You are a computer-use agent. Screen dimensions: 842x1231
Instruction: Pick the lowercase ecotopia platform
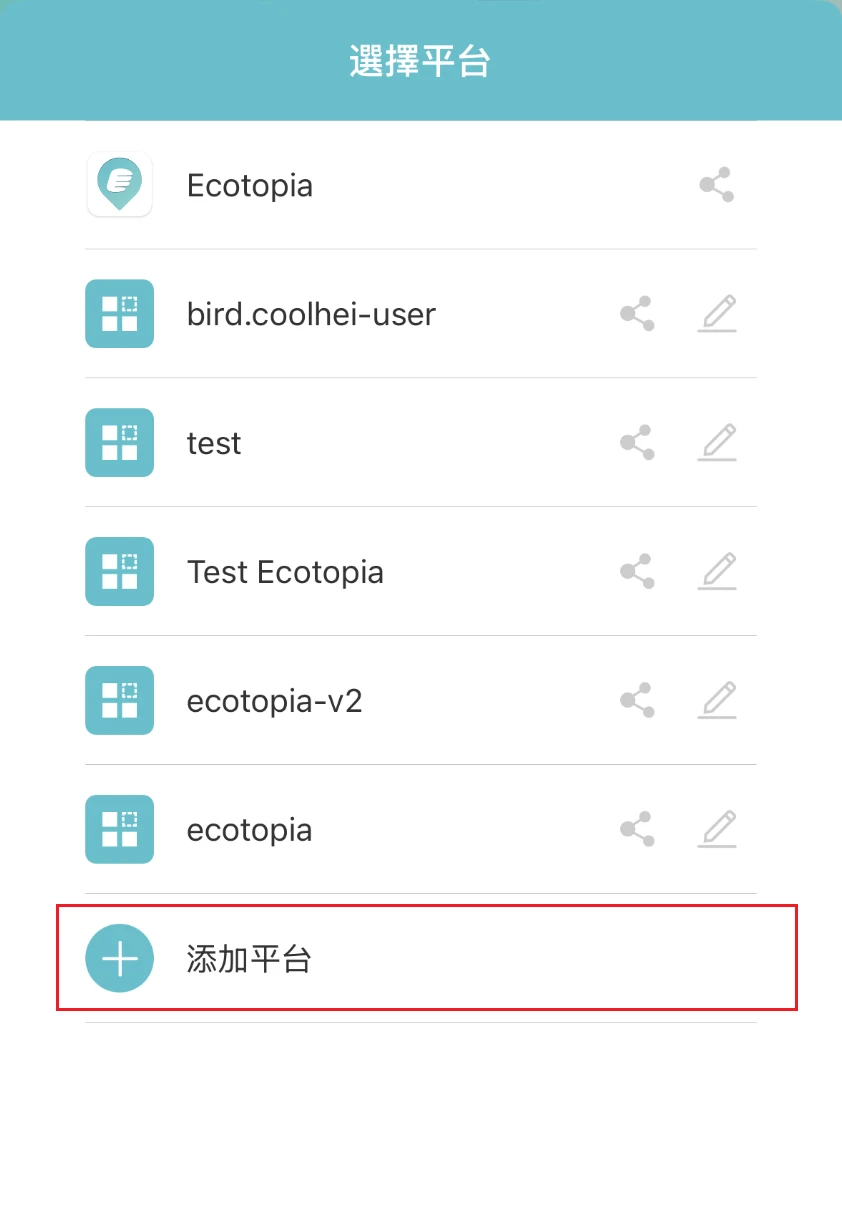click(x=249, y=830)
